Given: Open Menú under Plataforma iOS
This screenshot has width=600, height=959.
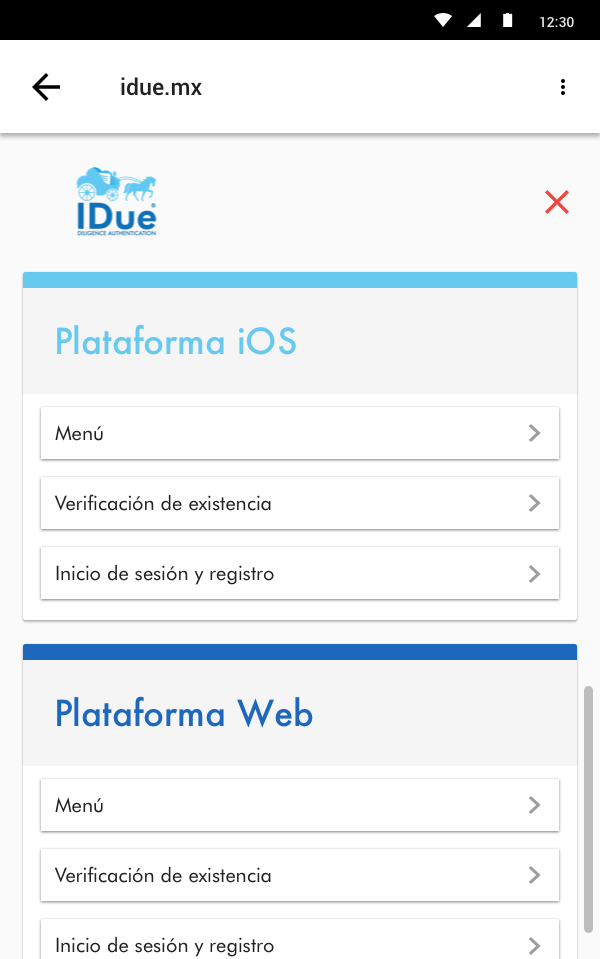Looking at the screenshot, I should [299, 433].
